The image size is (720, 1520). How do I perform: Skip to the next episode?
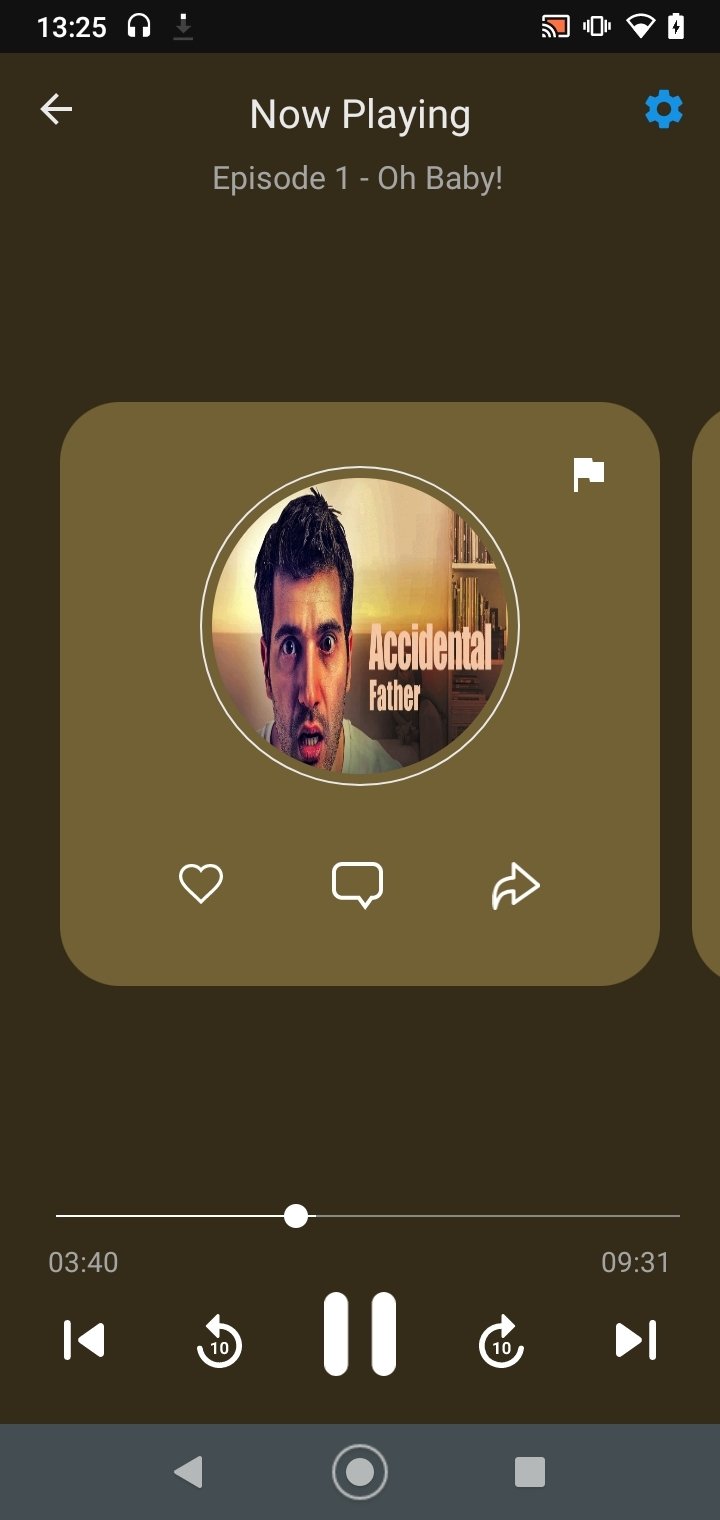click(636, 1340)
